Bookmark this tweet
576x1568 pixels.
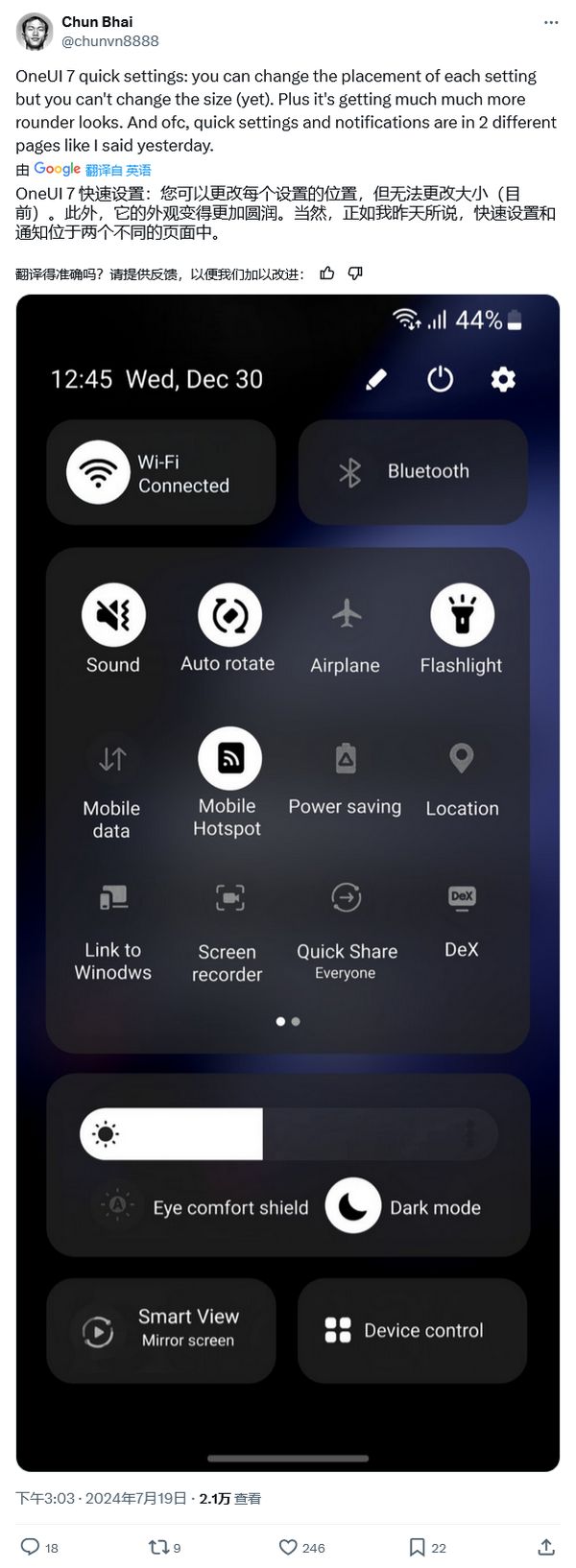point(418,1547)
